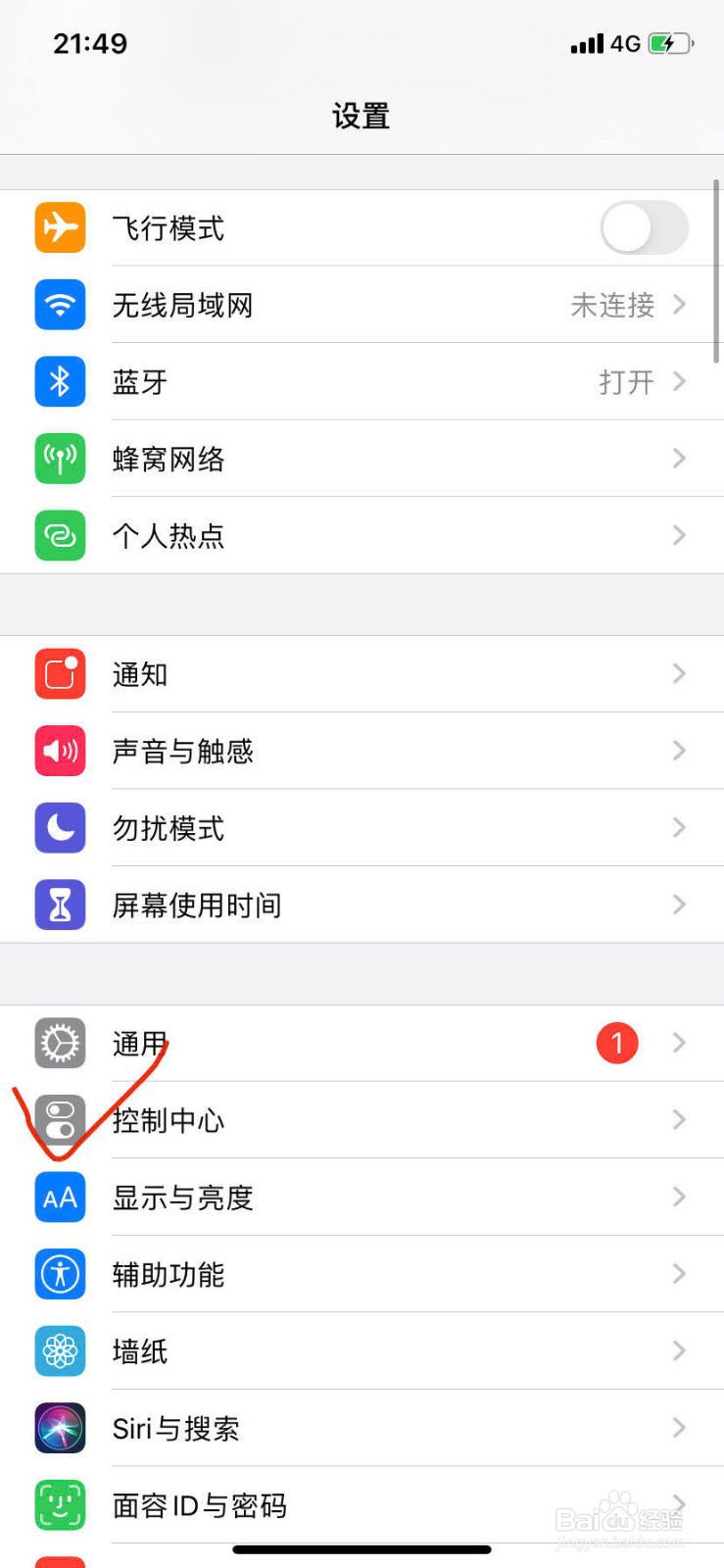Expand the 辅助功能 entry chevron
The width and height of the screenshot is (724, 1568).
[679, 1274]
